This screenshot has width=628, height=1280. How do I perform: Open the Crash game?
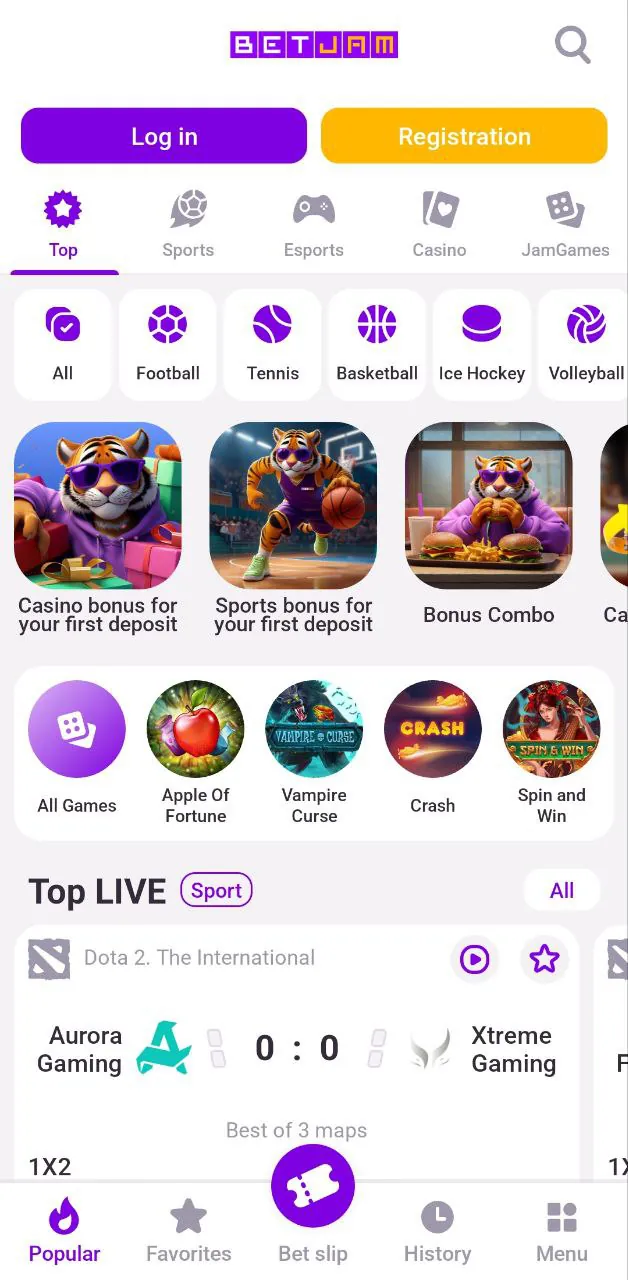(x=433, y=748)
